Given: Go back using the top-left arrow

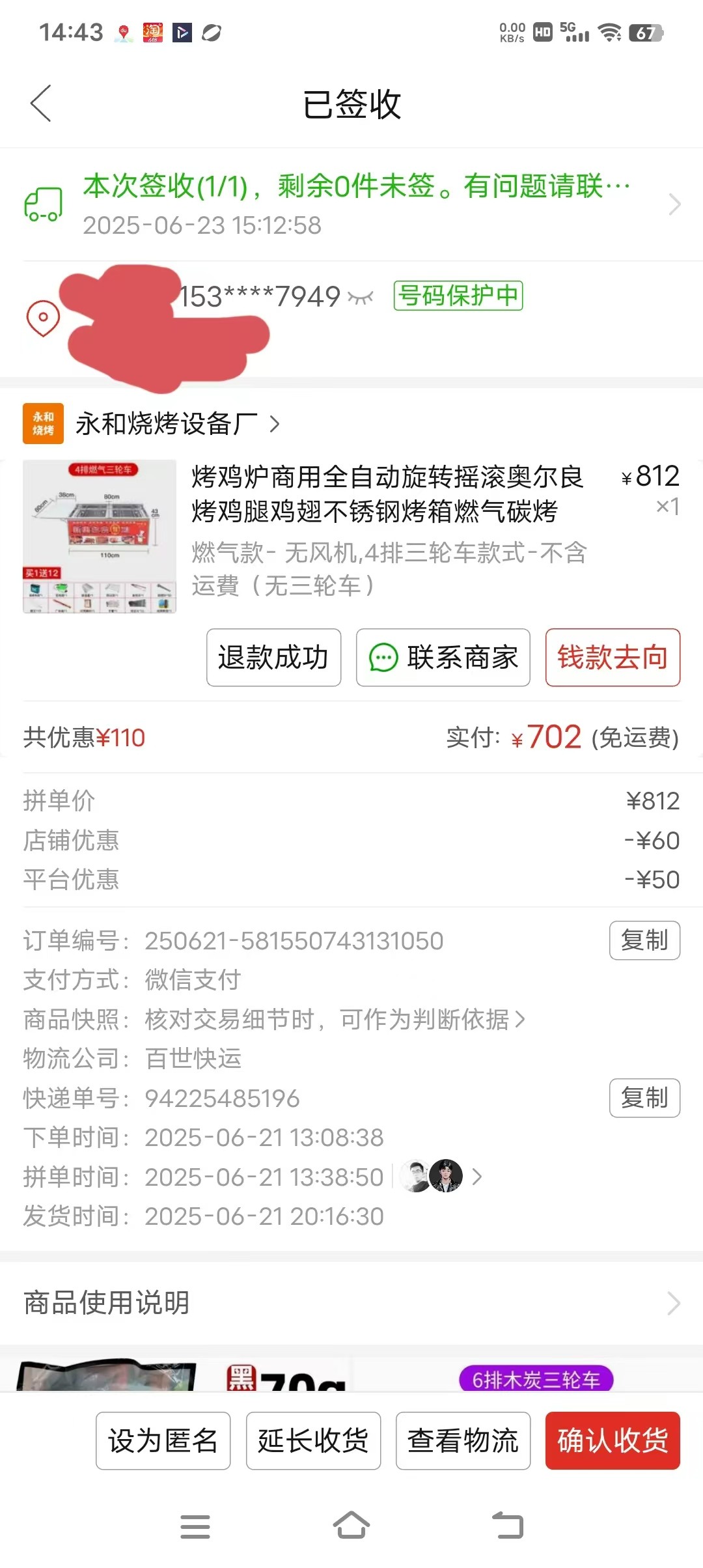Looking at the screenshot, I should click(x=41, y=104).
